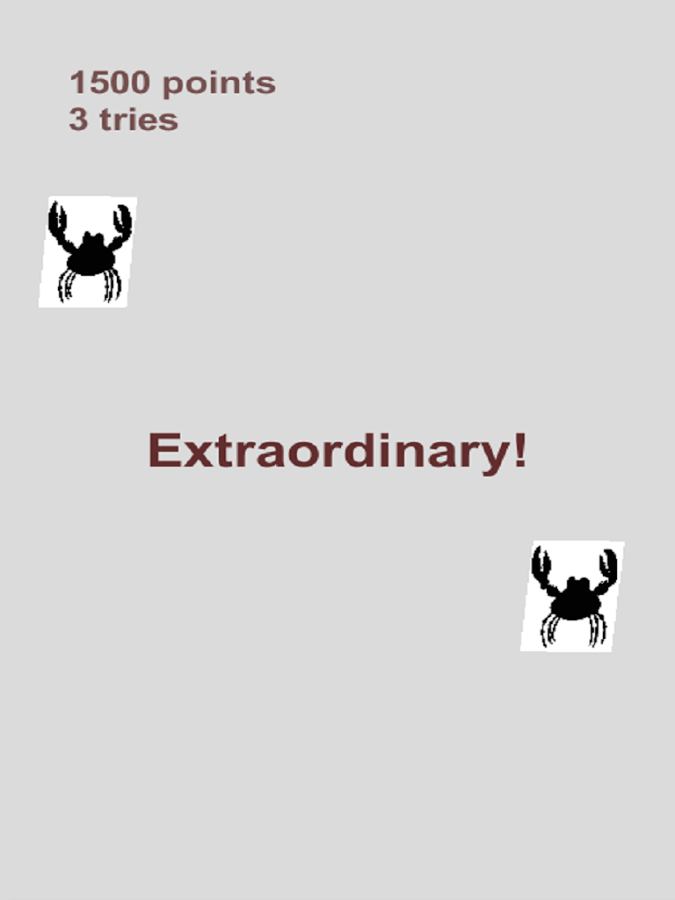Select the crab card below the Extraordinary message

(x=573, y=596)
